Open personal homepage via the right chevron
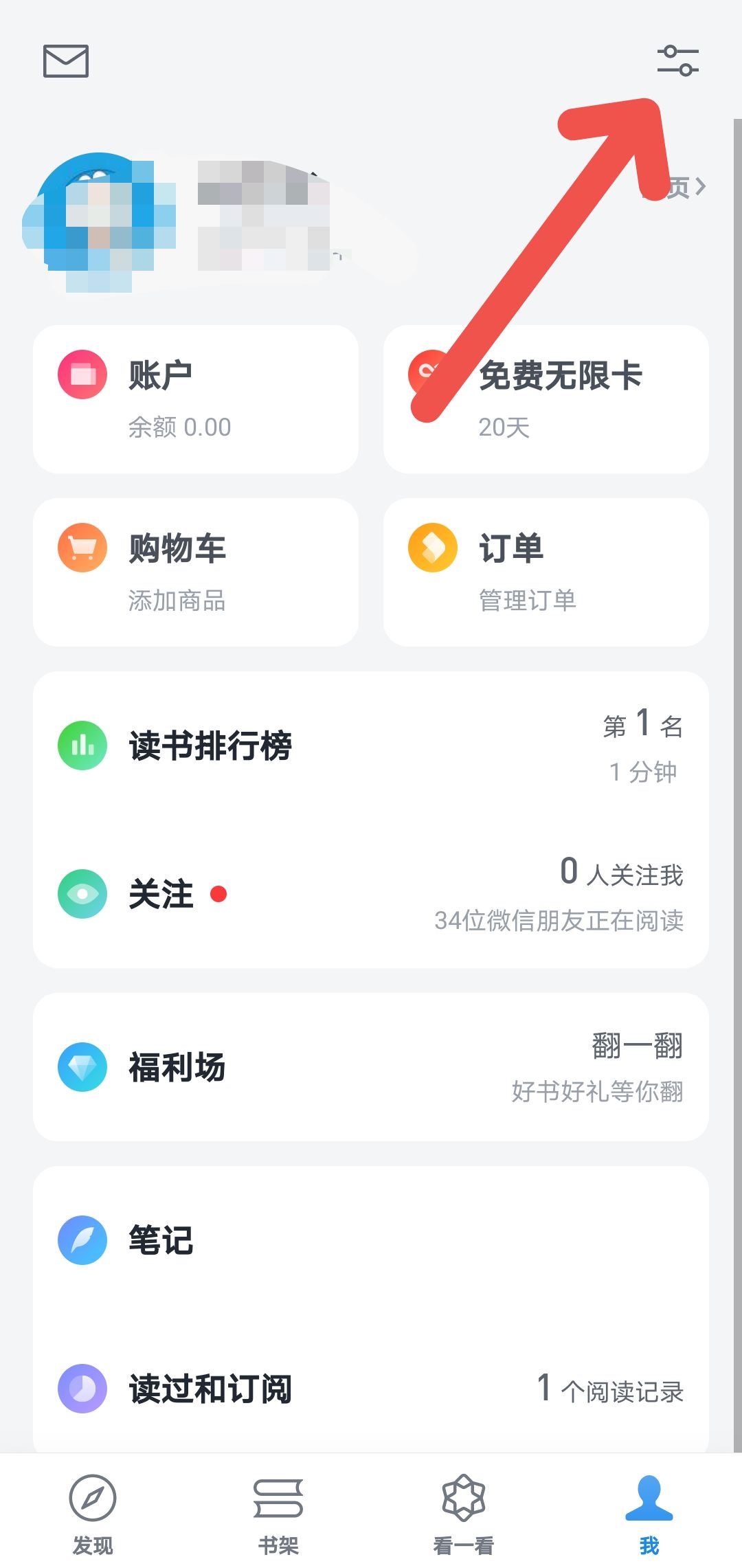The width and height of the screenshot is (742, 1568). click(x=699, y=186)
